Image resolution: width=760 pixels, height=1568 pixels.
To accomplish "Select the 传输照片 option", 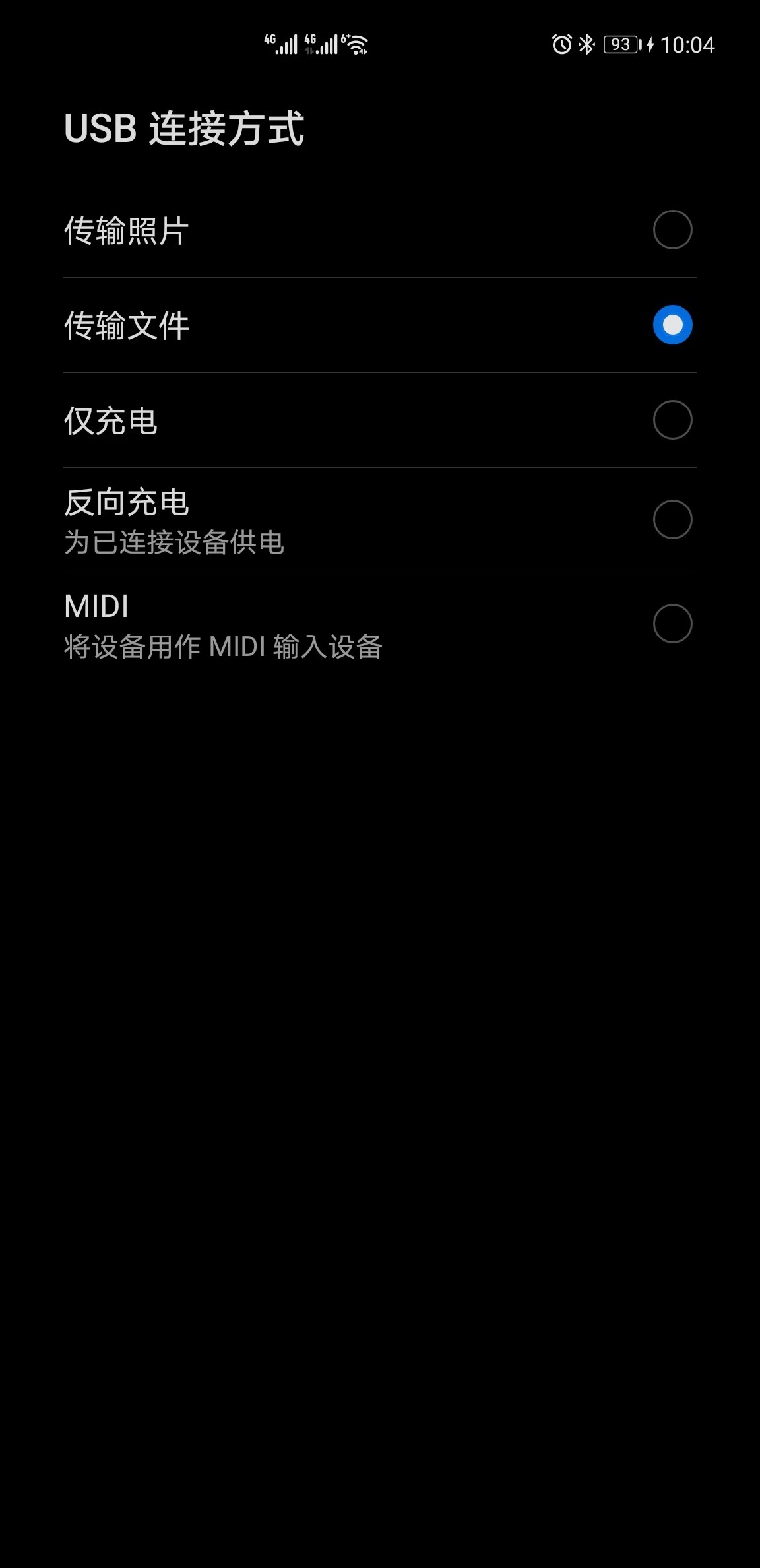I will point(379,230).
